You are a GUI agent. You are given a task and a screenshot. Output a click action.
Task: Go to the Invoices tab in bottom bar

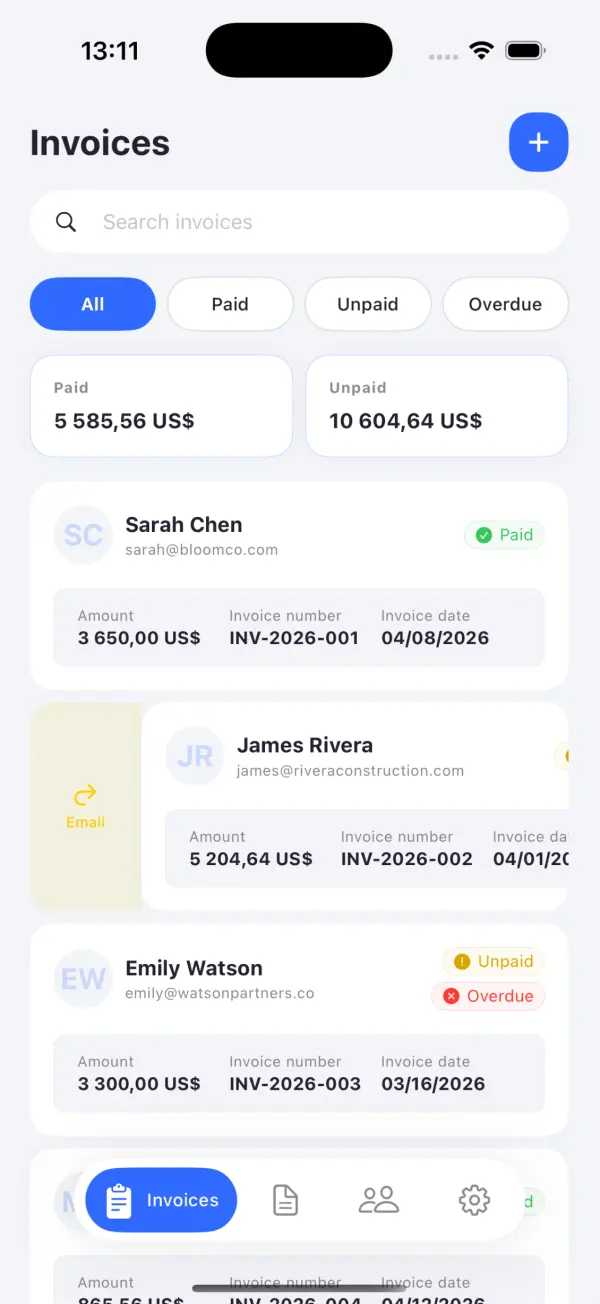click(161, 1200)
